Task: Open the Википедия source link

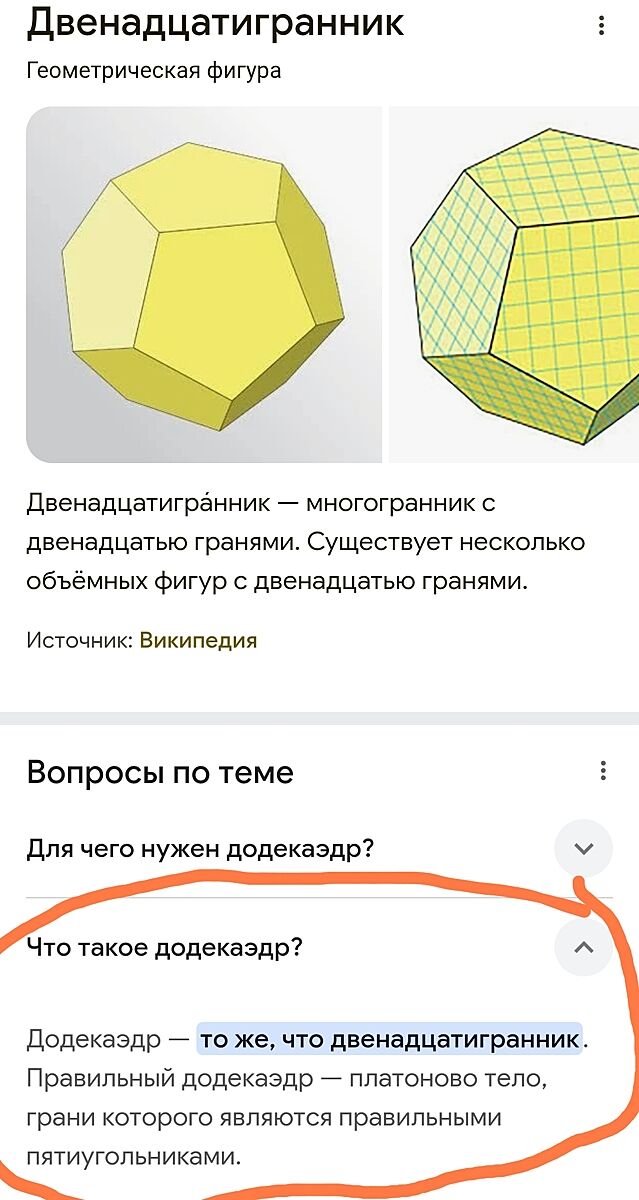Action: 198,641
